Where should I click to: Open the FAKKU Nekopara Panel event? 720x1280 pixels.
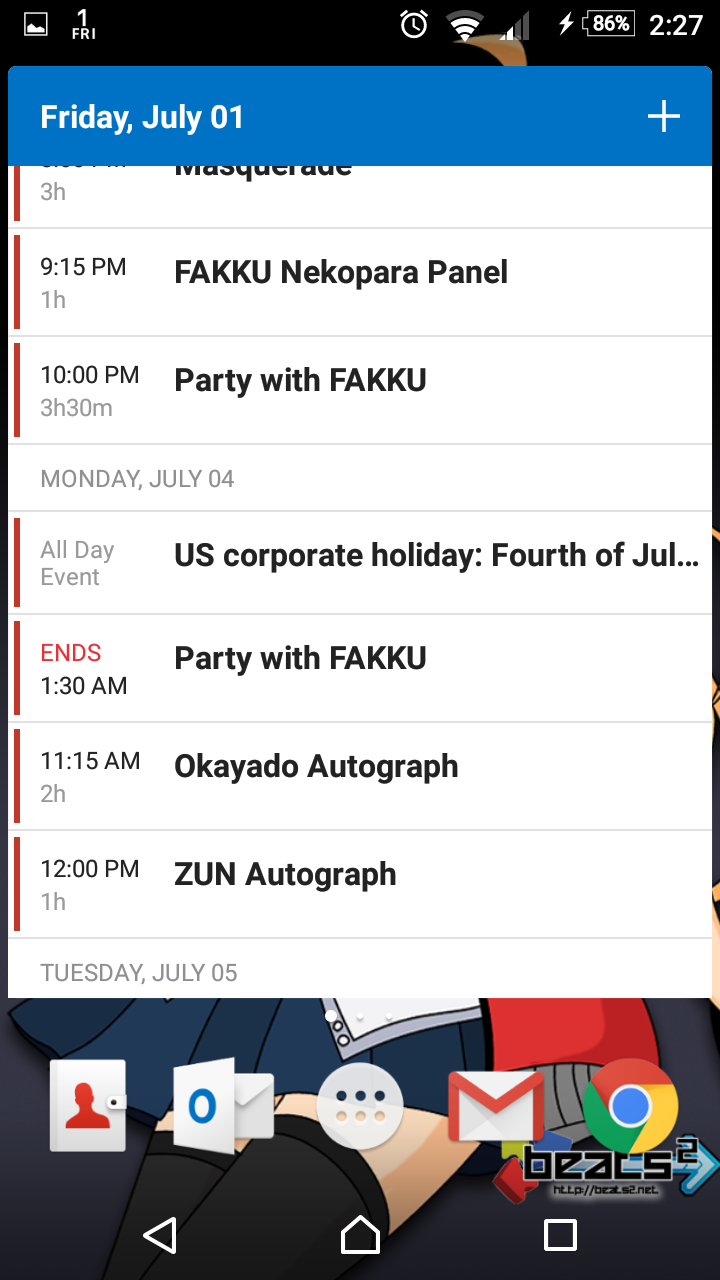click(x=360, y=282)
